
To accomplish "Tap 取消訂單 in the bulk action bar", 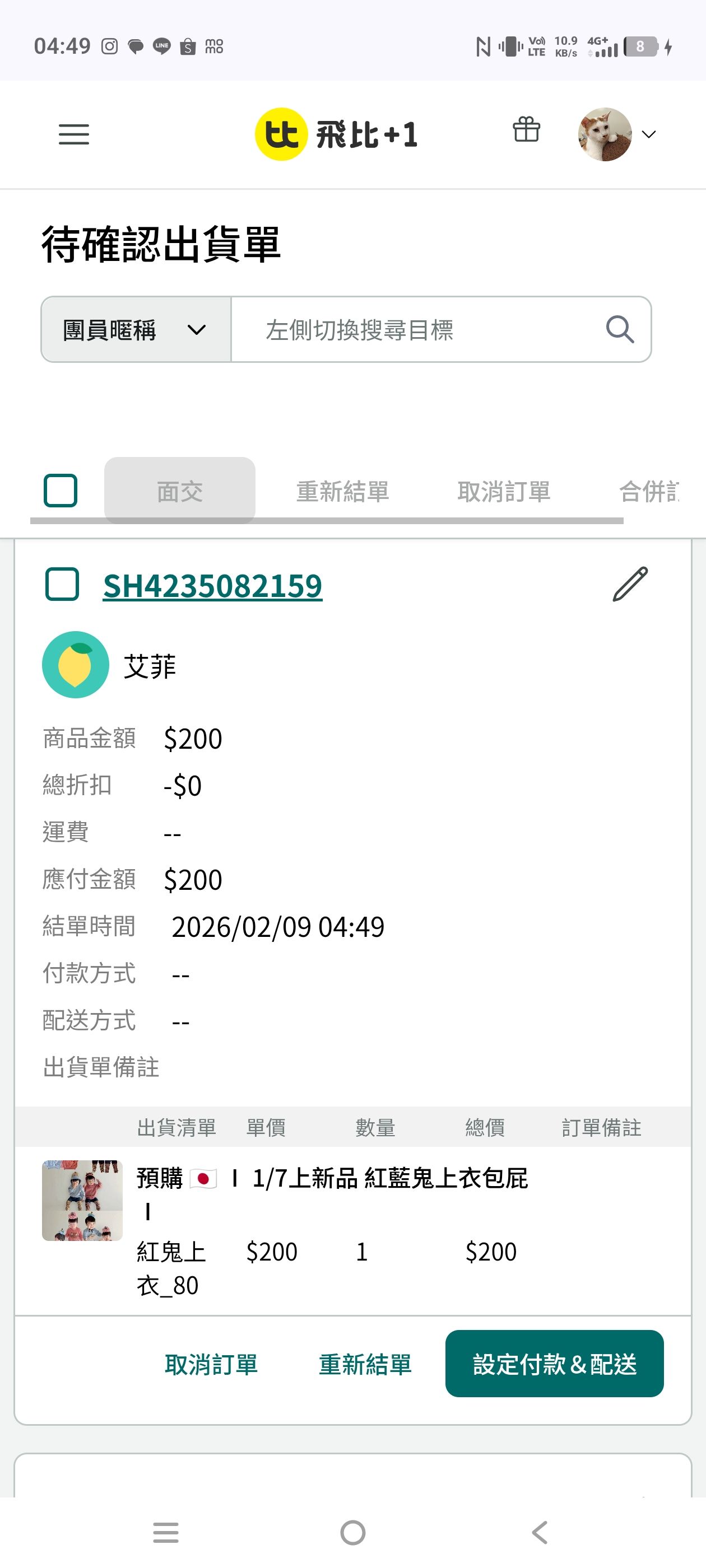I will click(x=504, y=491).
